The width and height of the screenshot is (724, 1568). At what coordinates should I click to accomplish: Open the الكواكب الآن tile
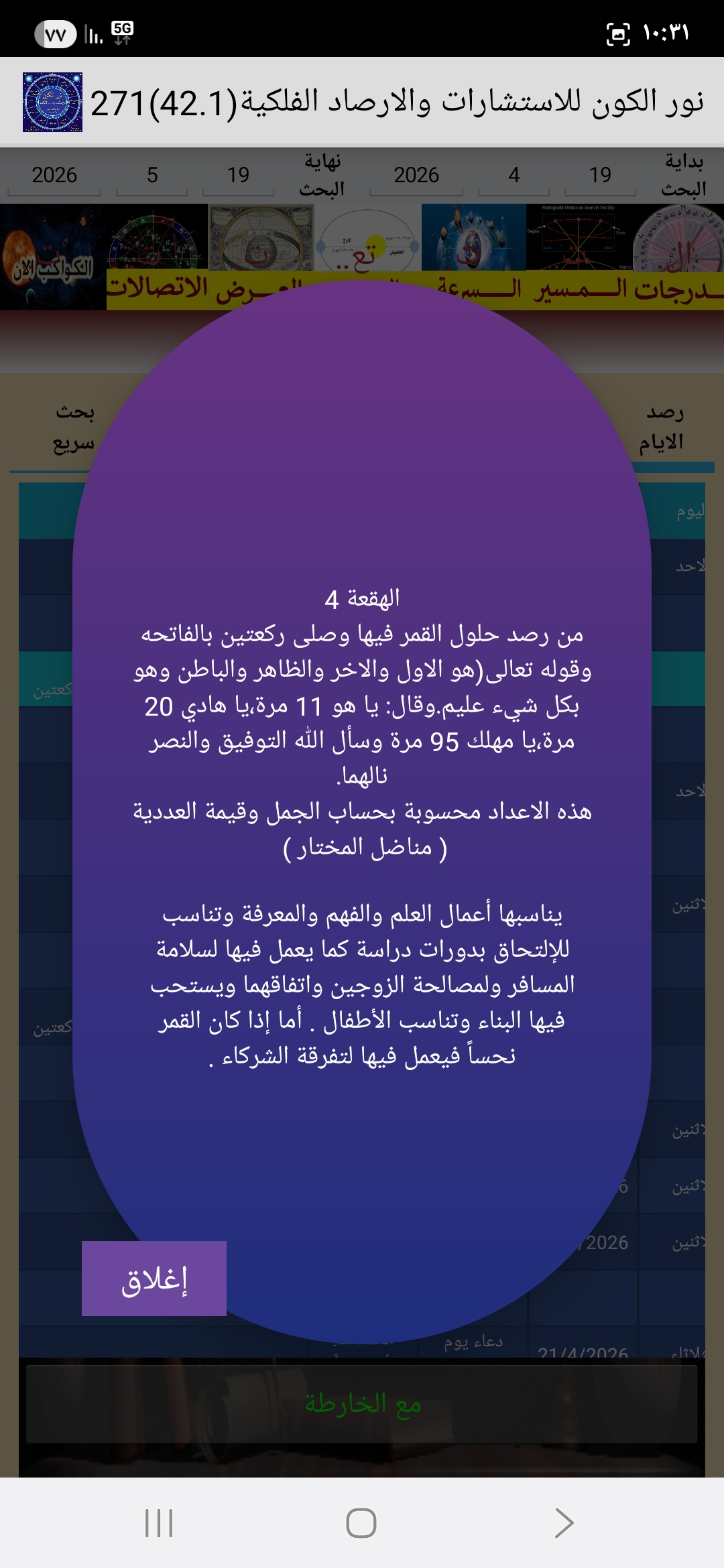52,257
